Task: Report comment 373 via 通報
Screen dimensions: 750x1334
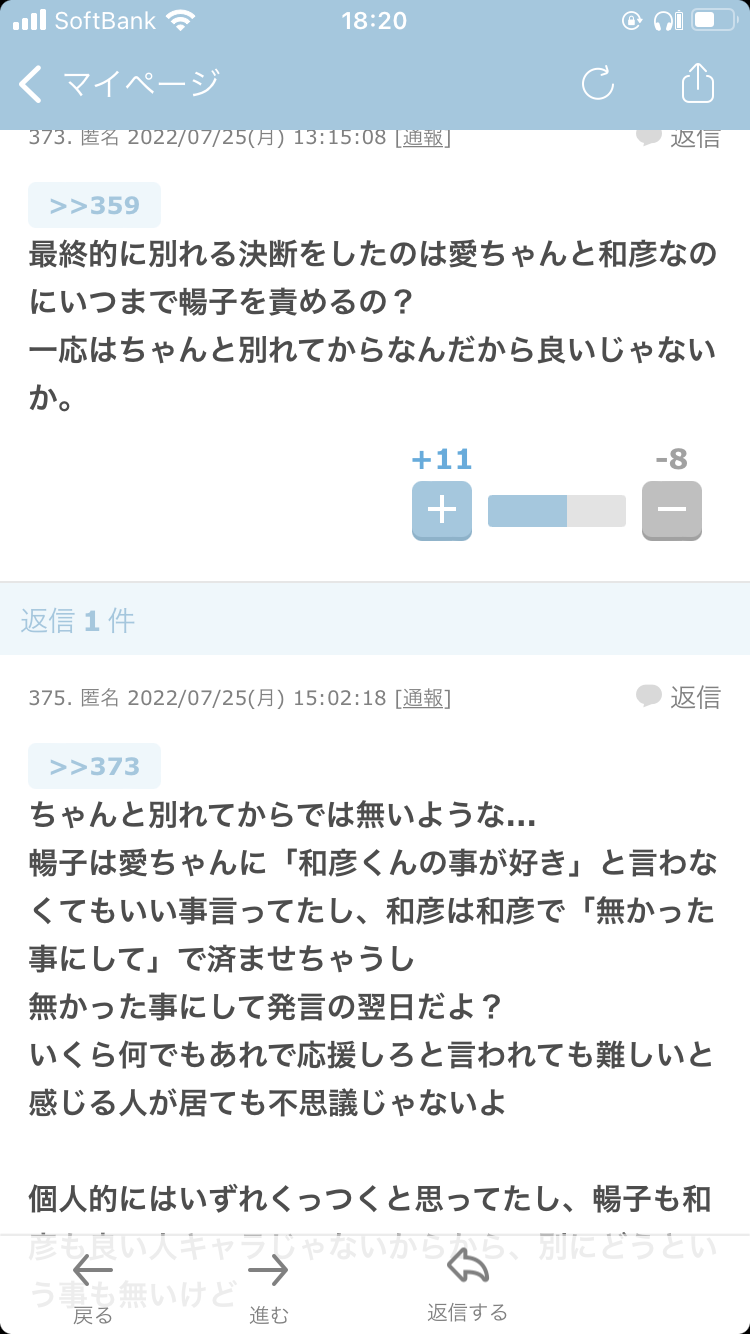Action: (423, 138)
